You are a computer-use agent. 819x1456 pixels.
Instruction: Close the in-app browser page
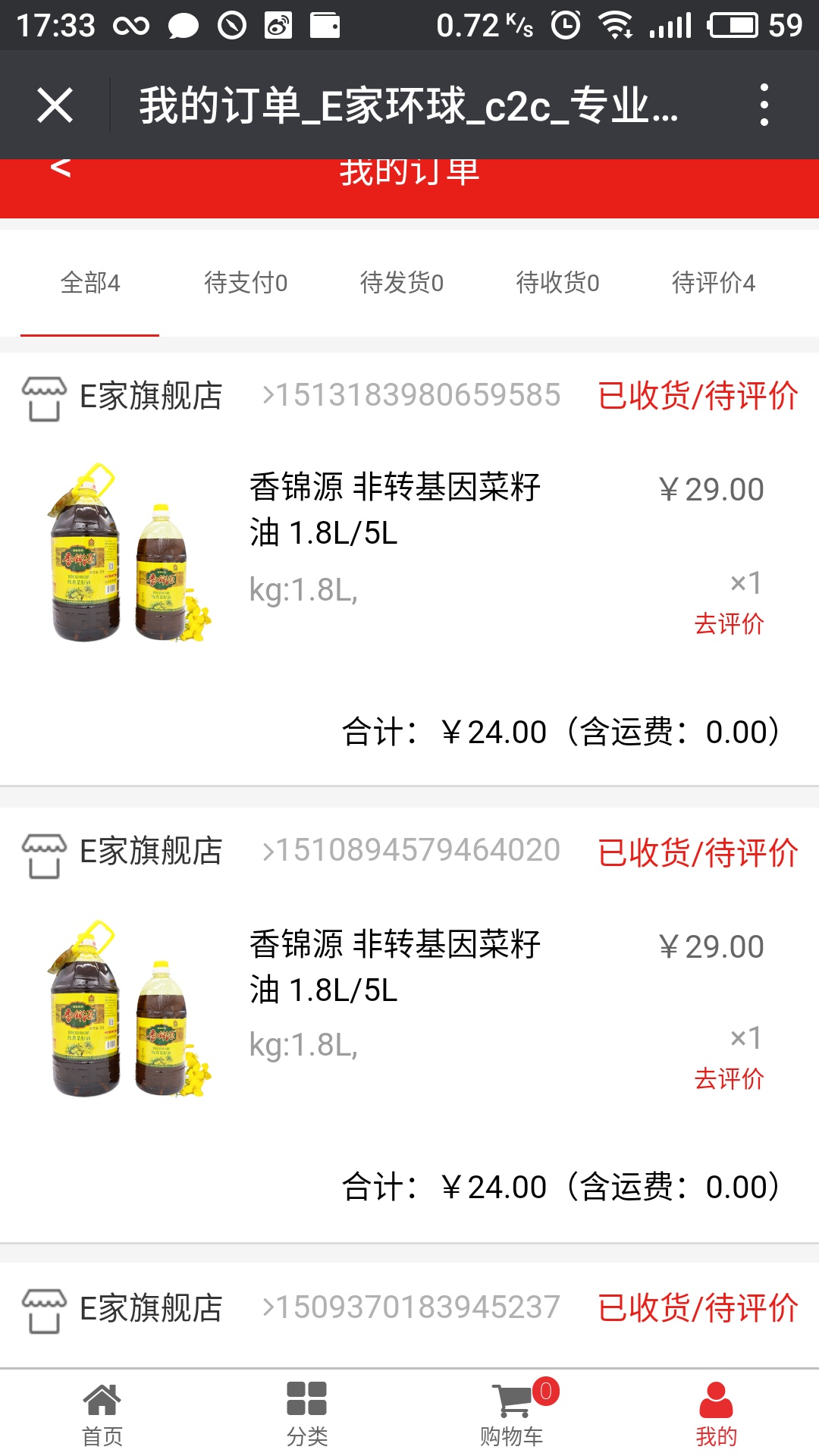pyautogui.click(x=55, y=105)
